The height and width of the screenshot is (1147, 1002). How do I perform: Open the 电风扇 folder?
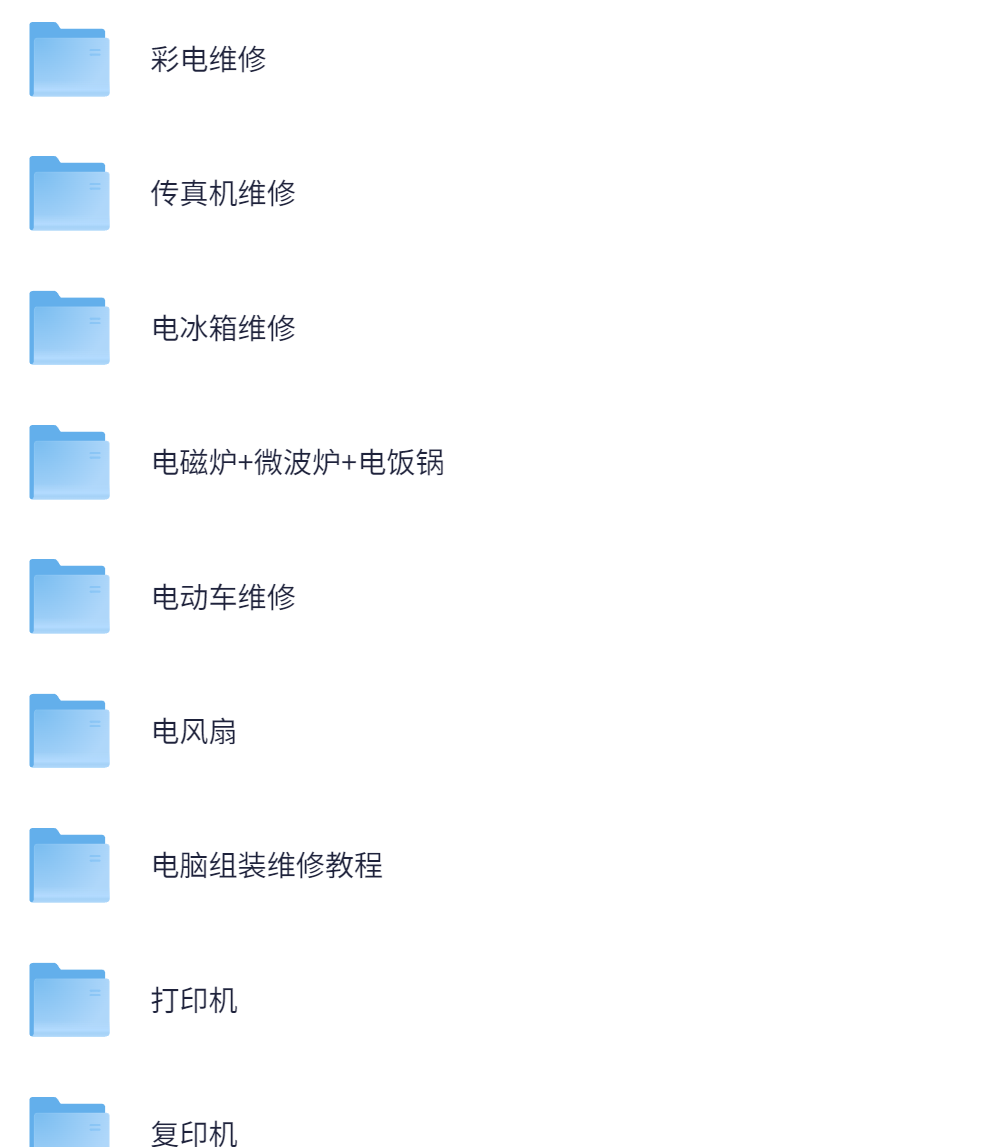193,732
